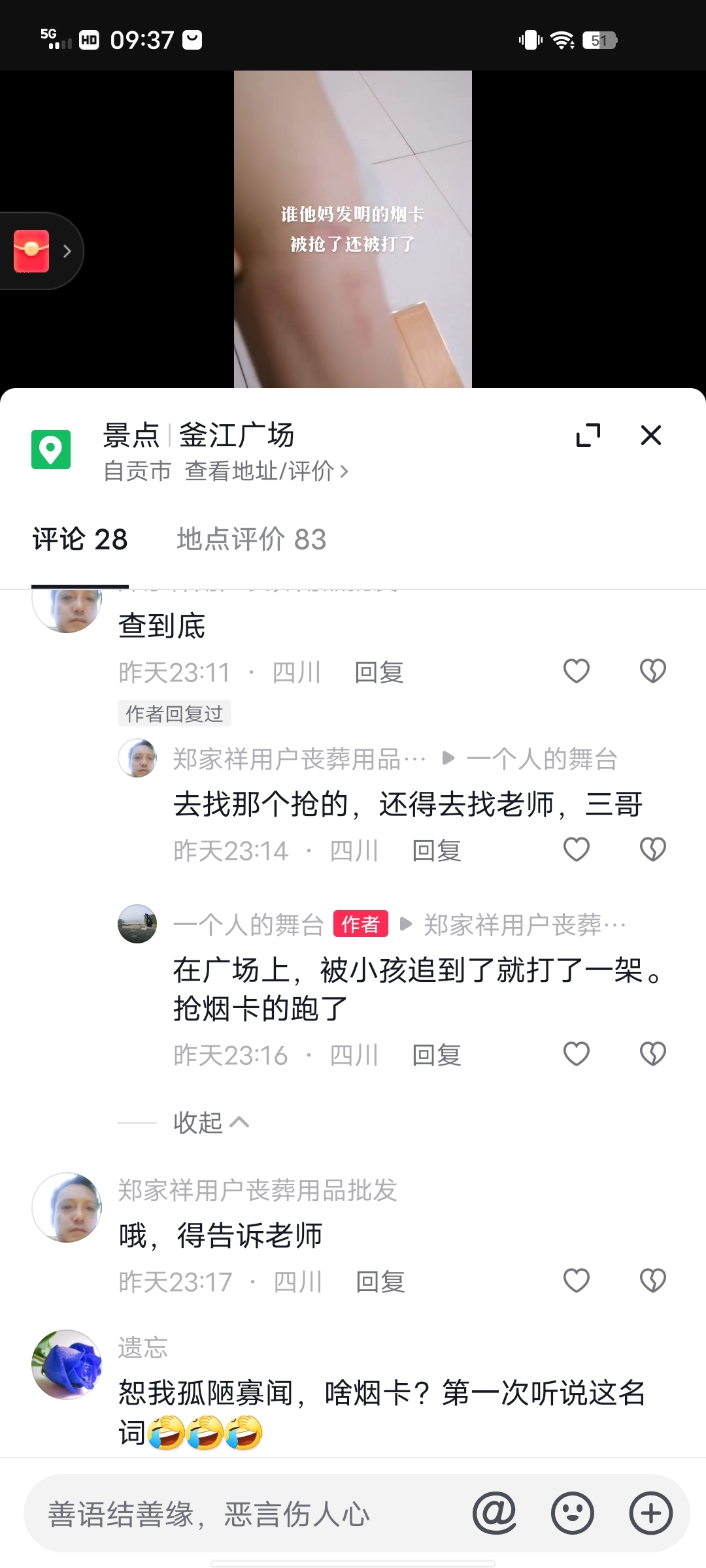
Task: Collapse the reply thread with 收起
Action: (210, 1122)
